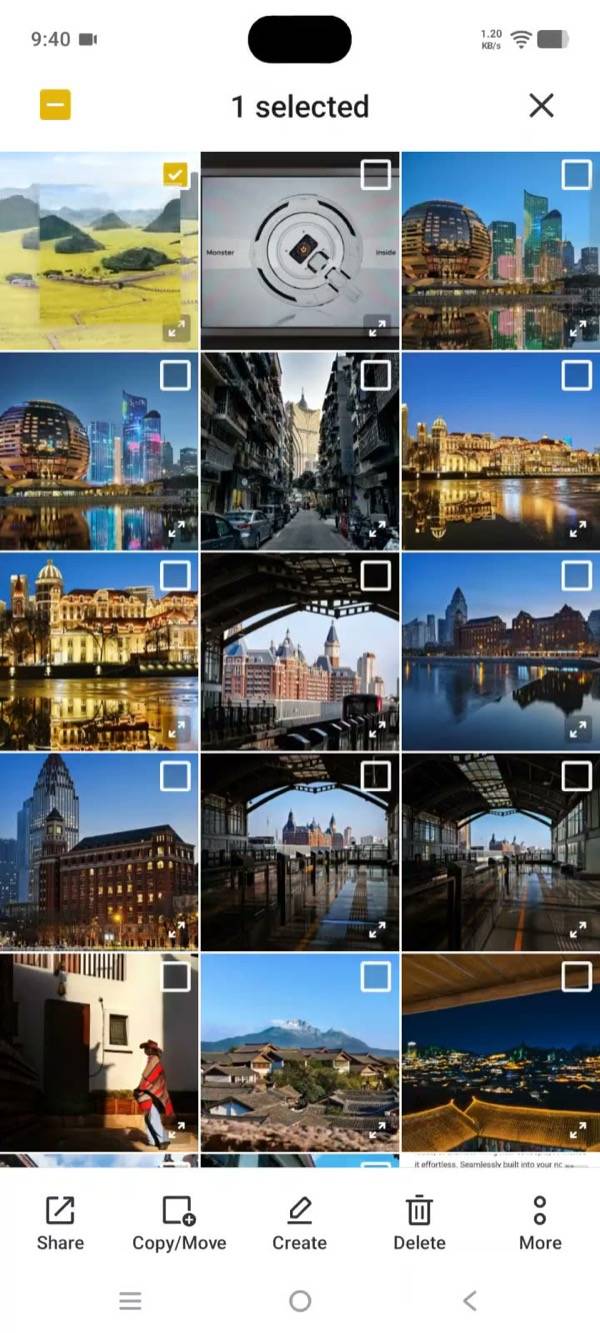Open Copy/Move for the selected photo
The image size is (600, 1333).
click(179, 1224)
